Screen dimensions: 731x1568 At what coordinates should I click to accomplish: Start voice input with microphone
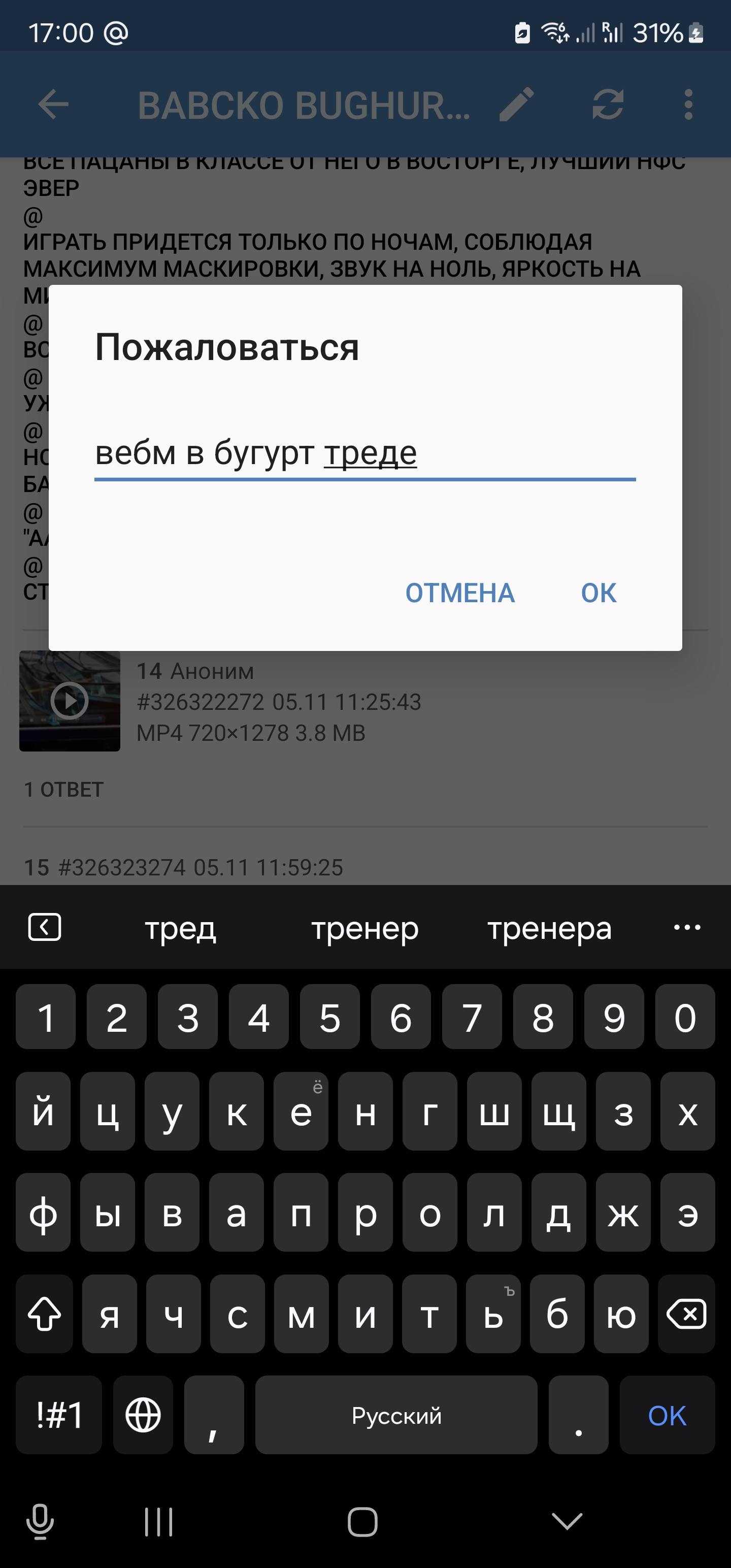point(40,1521)
